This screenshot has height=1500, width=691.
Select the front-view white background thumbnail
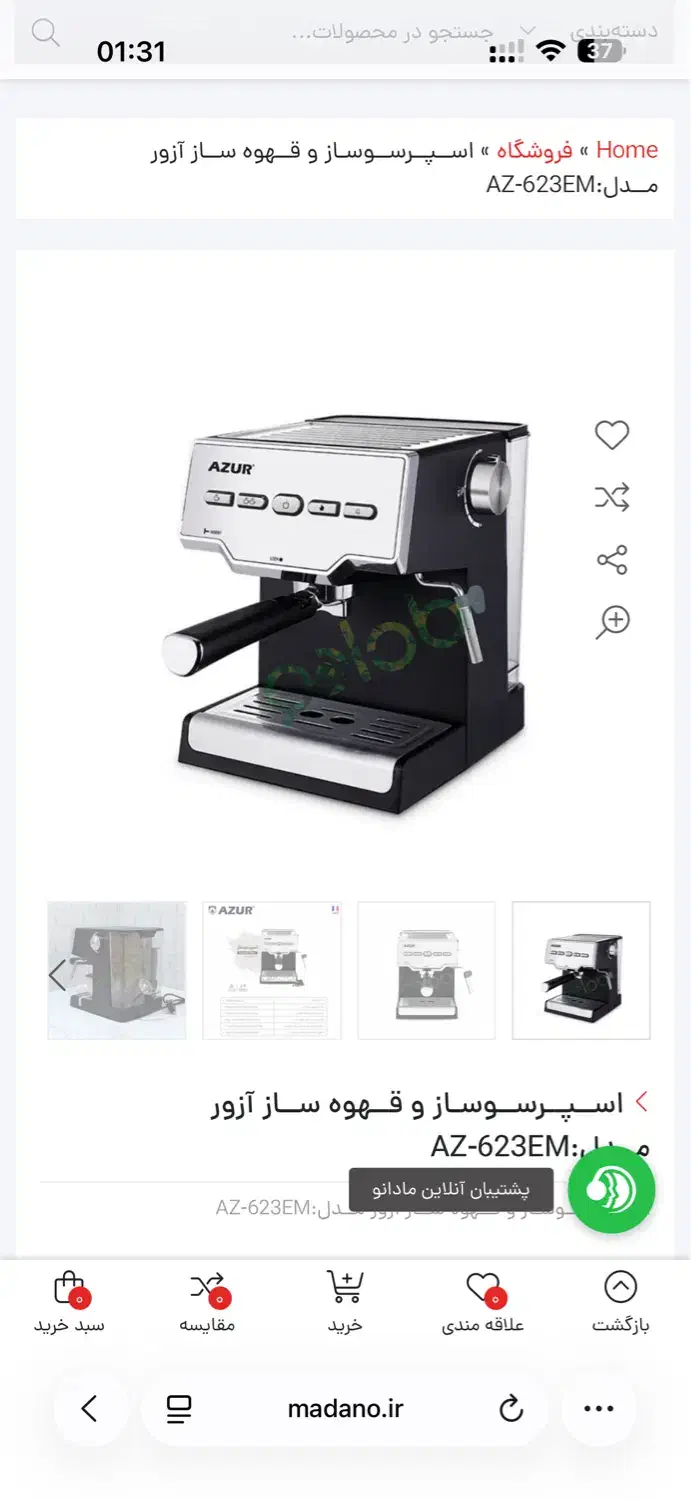(426, 970)
